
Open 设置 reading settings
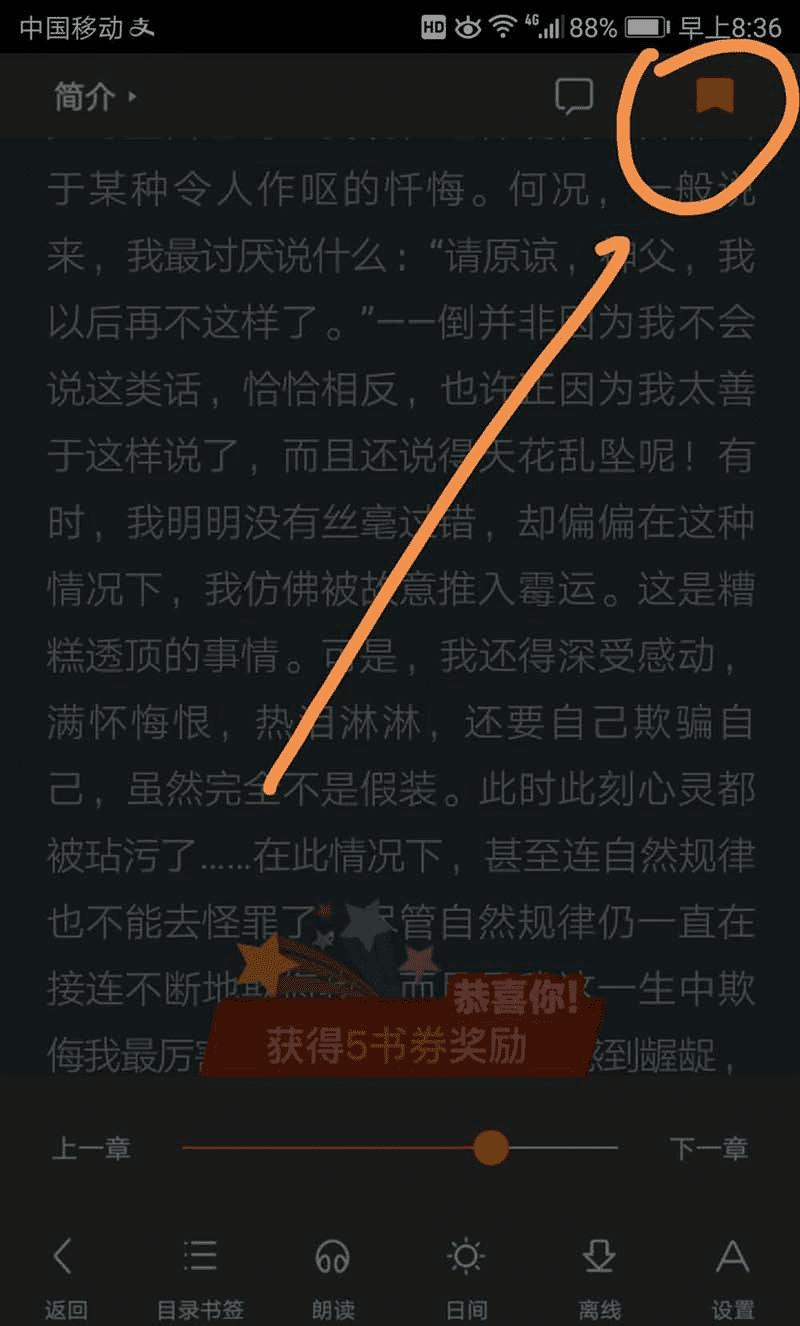pos(733,1273)
